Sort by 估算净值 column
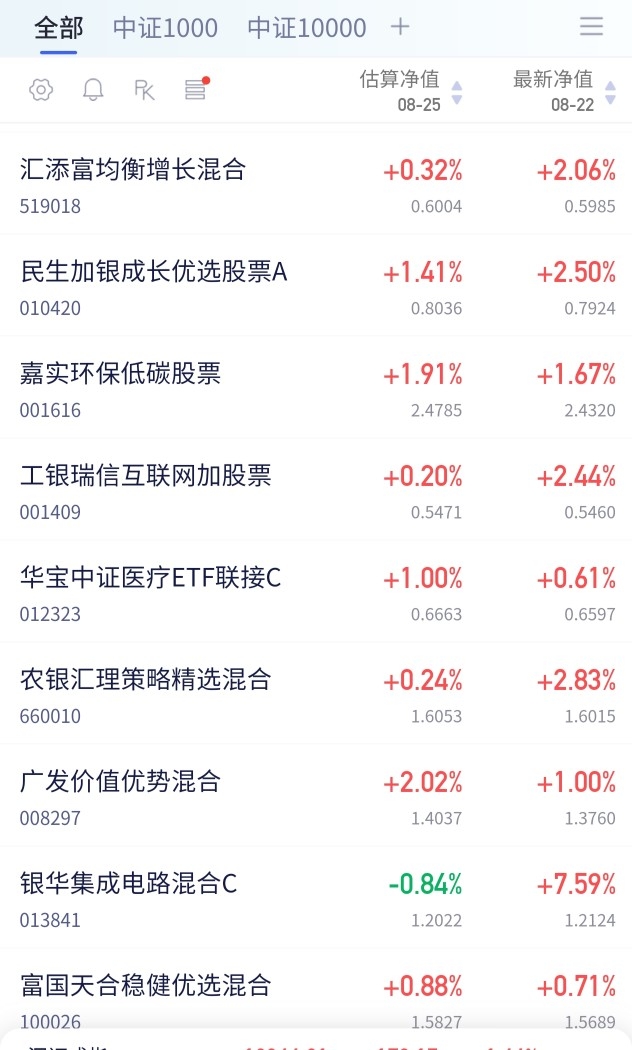632x1050 pixels. (x=410, y=91)
